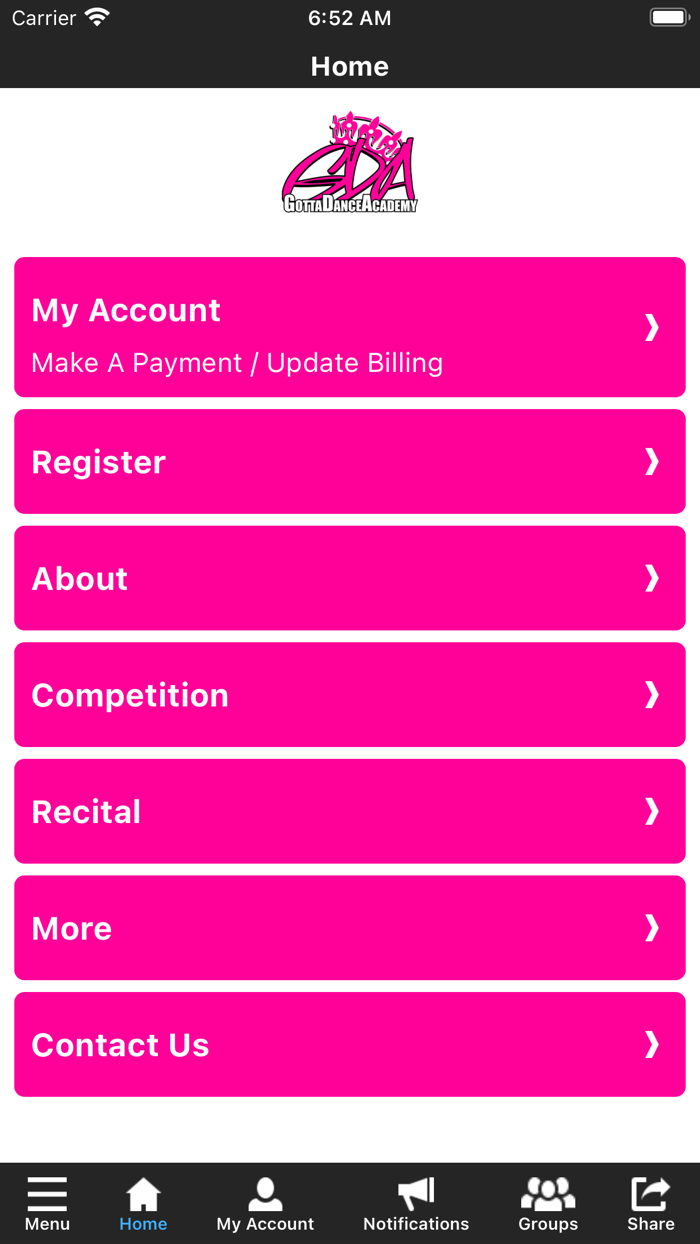Open the Menu drawer in bottom bar

pos(47,1204)
